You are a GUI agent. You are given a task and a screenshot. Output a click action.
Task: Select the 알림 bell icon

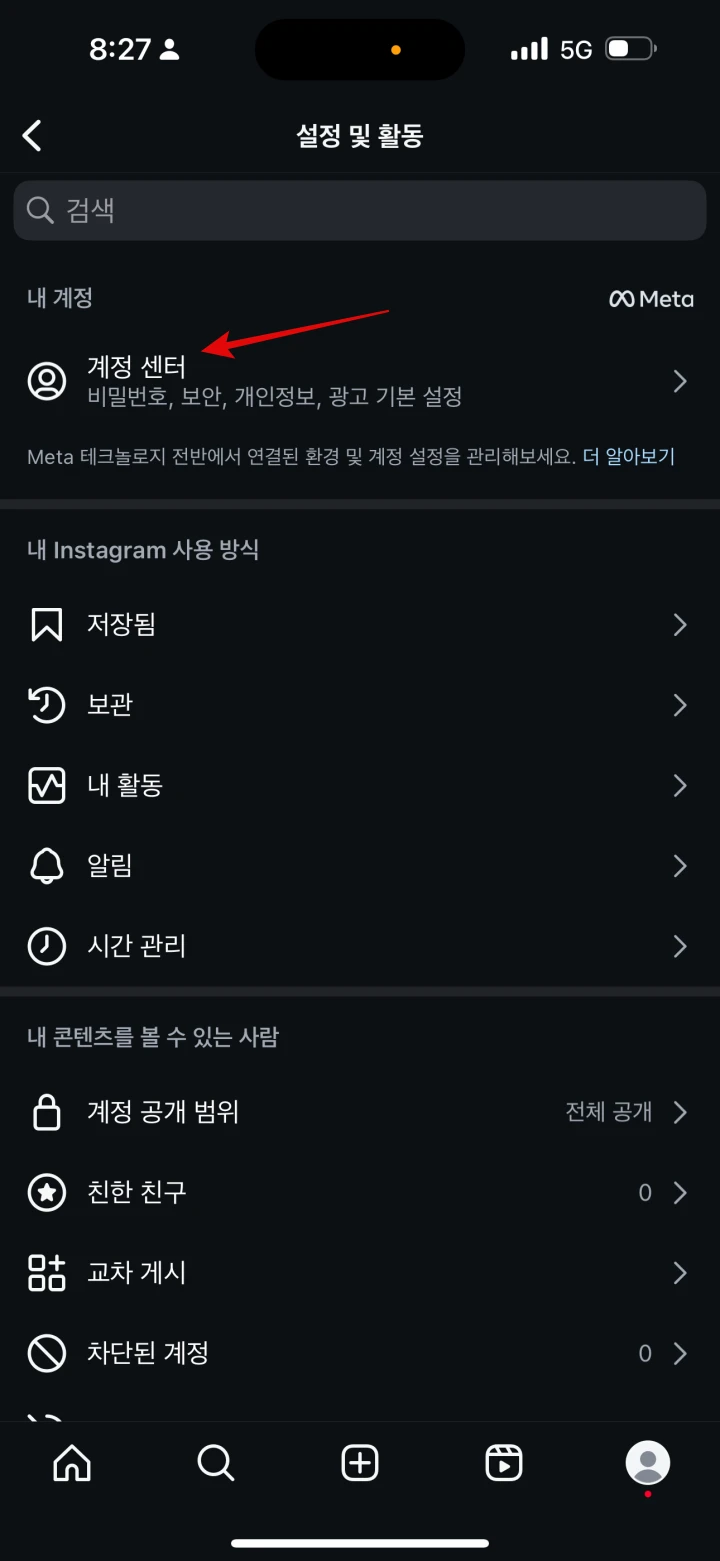(x=46, y=866)
